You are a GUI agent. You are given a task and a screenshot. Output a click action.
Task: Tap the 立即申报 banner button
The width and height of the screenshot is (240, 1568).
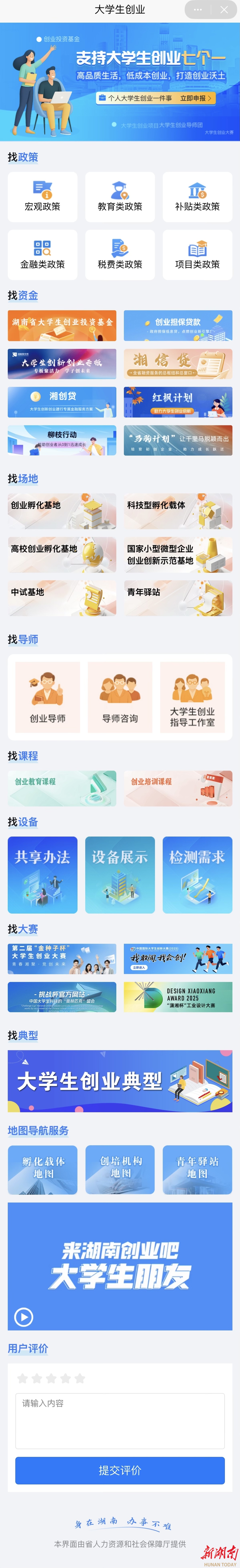(196, 98)
